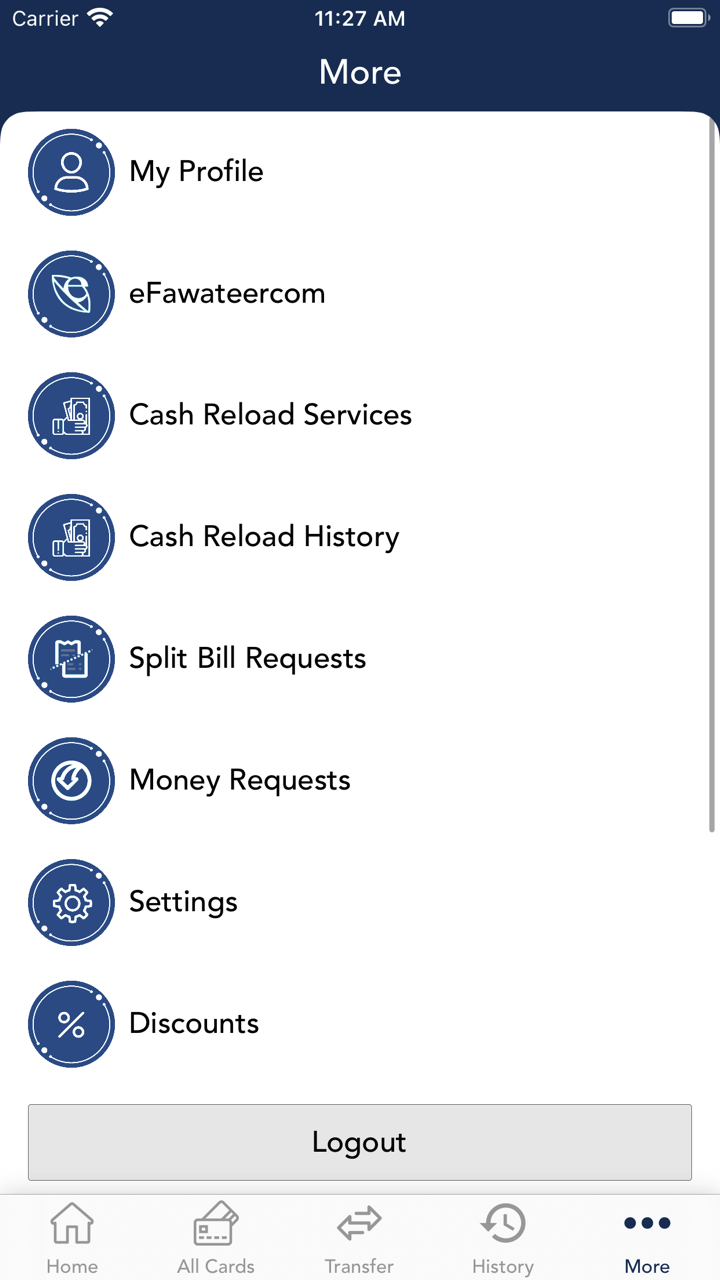Viewport: 720px width, 1280px height.
Task: Open Settings via the gear icon
Action: 71,902
